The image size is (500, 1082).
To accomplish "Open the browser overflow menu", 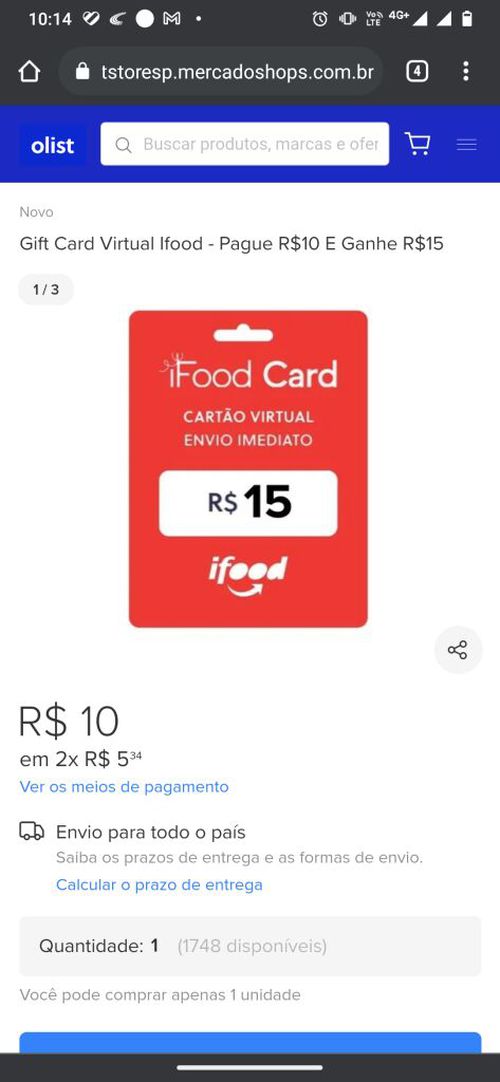I will coord(466,71).
